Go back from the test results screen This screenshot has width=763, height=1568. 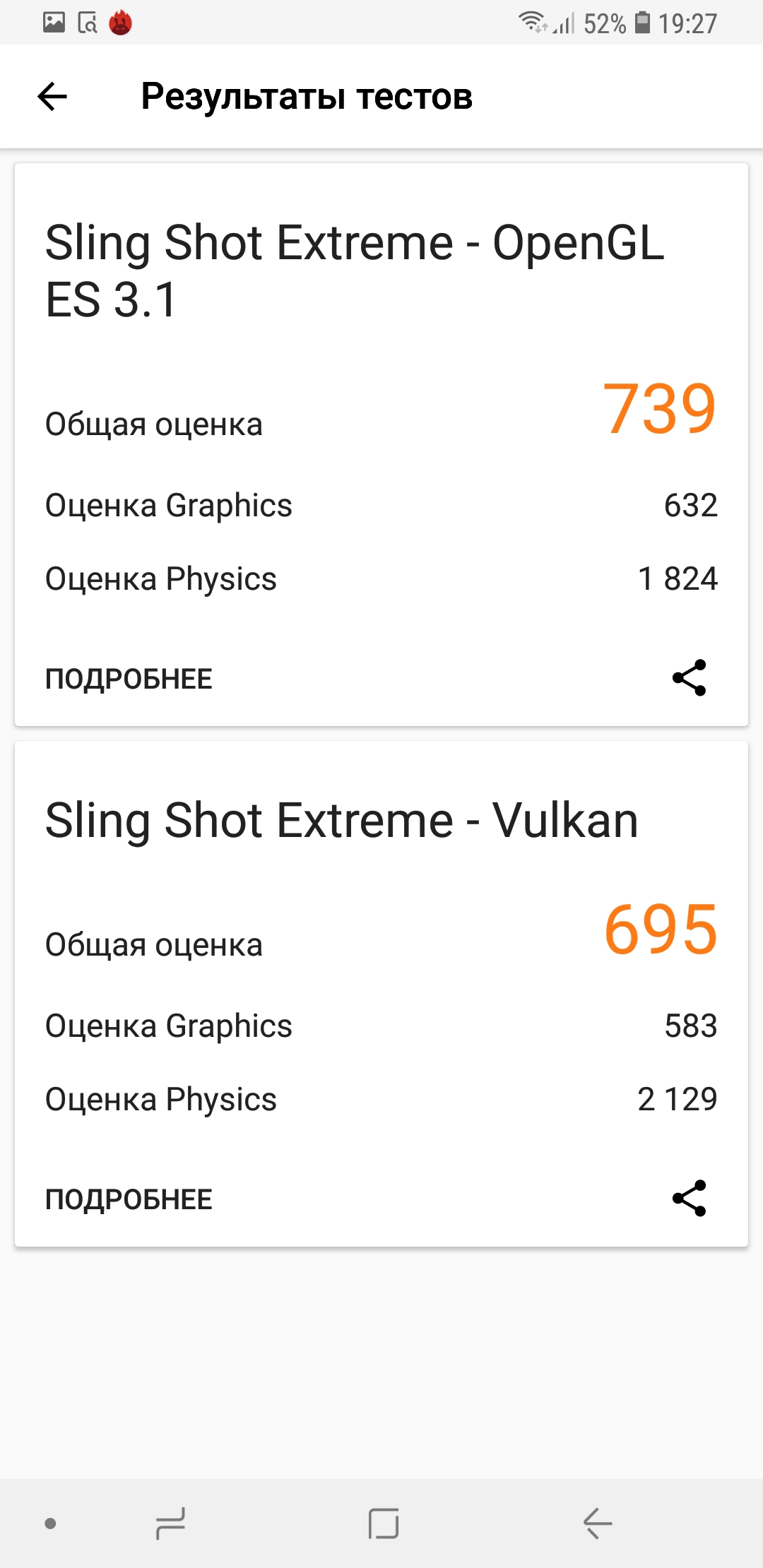point(52,97)
